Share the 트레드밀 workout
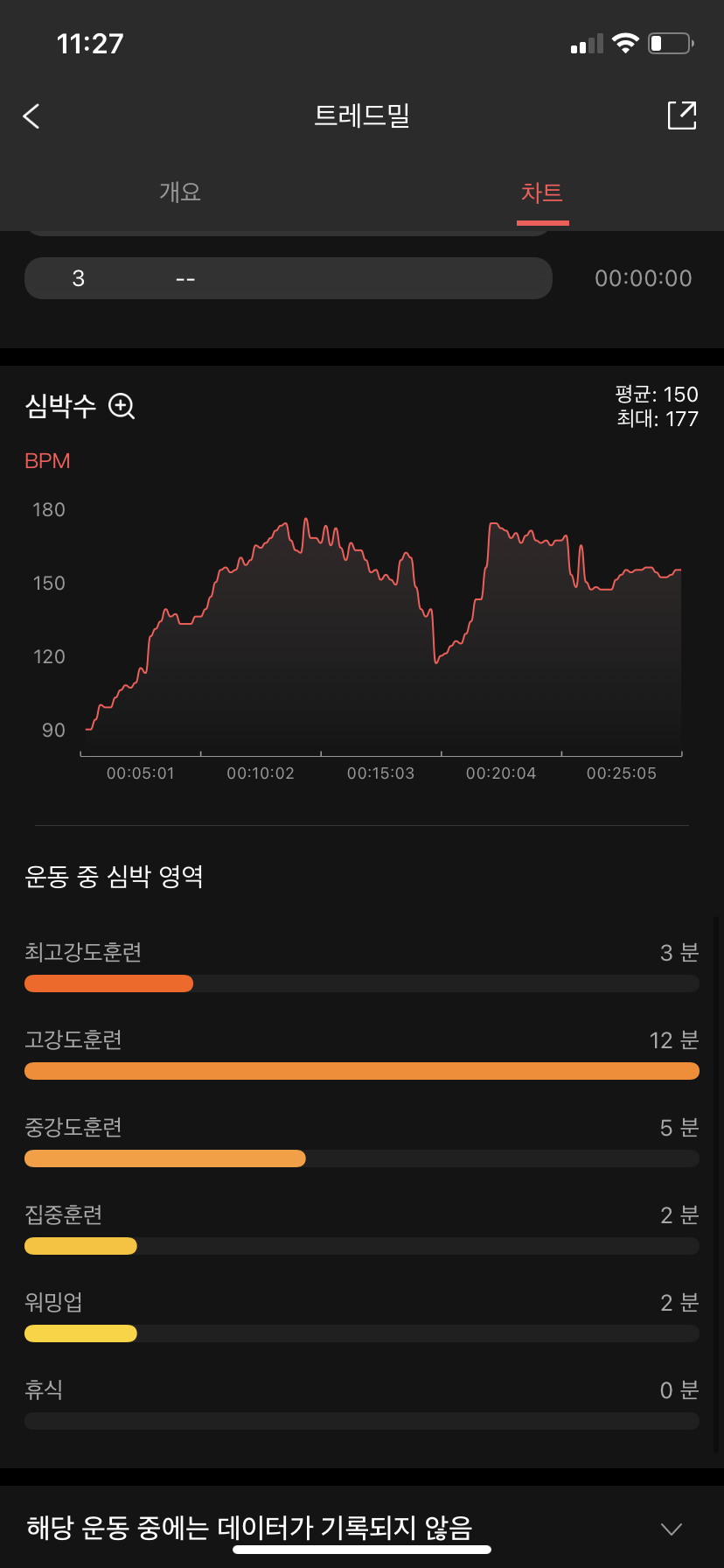Viewport: 724px width, 1568px height. click(x=681, y=115)
